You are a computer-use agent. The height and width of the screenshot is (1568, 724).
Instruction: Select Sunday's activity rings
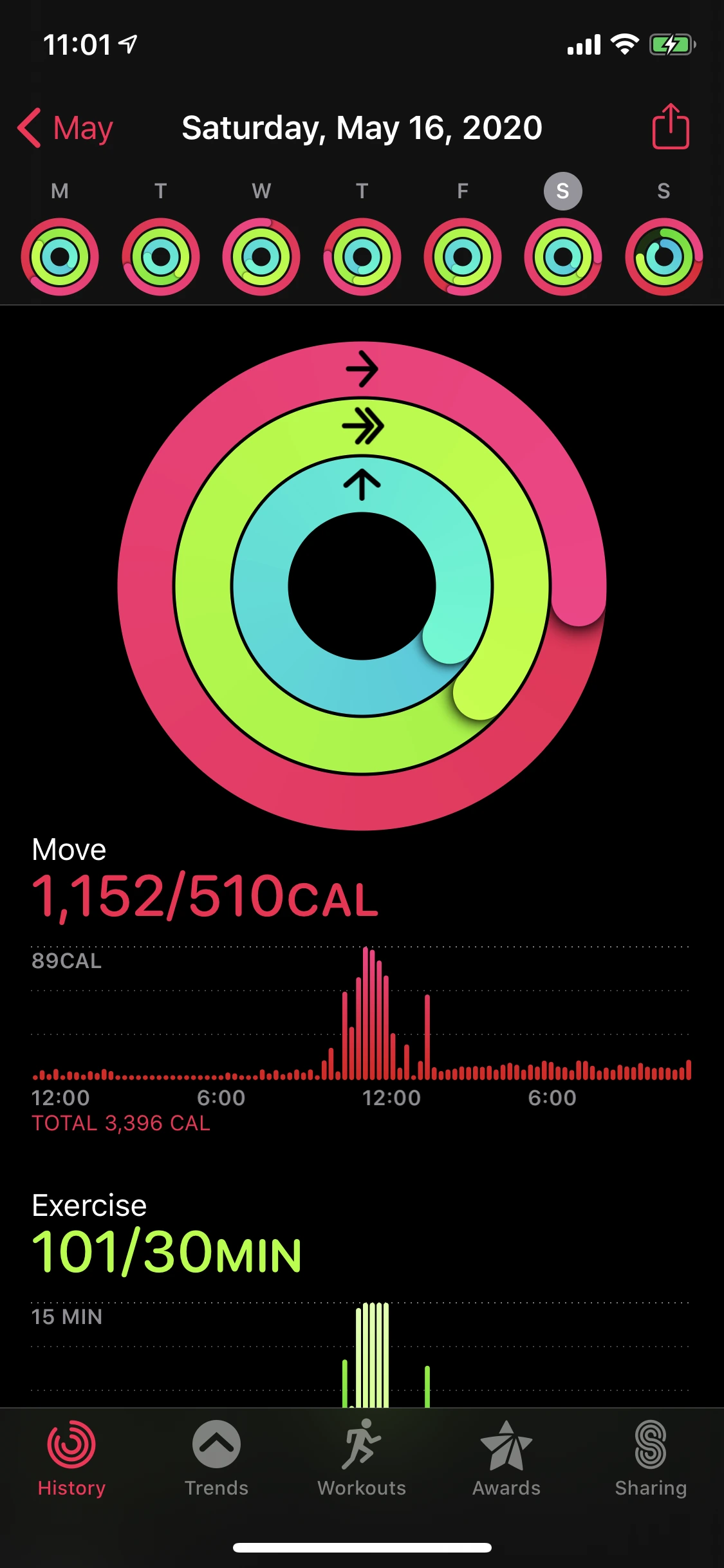664,256
